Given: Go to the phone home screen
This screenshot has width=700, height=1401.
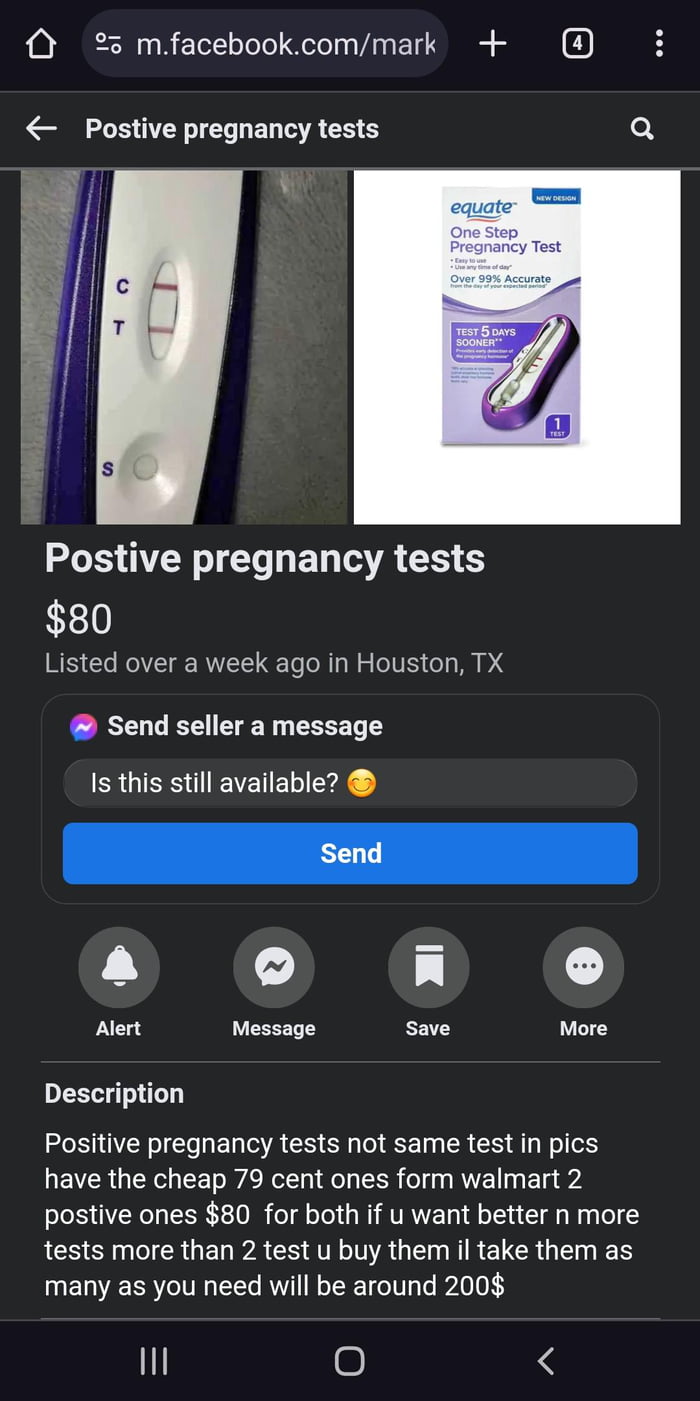Looking at the screenshot, I should 349,1361.
